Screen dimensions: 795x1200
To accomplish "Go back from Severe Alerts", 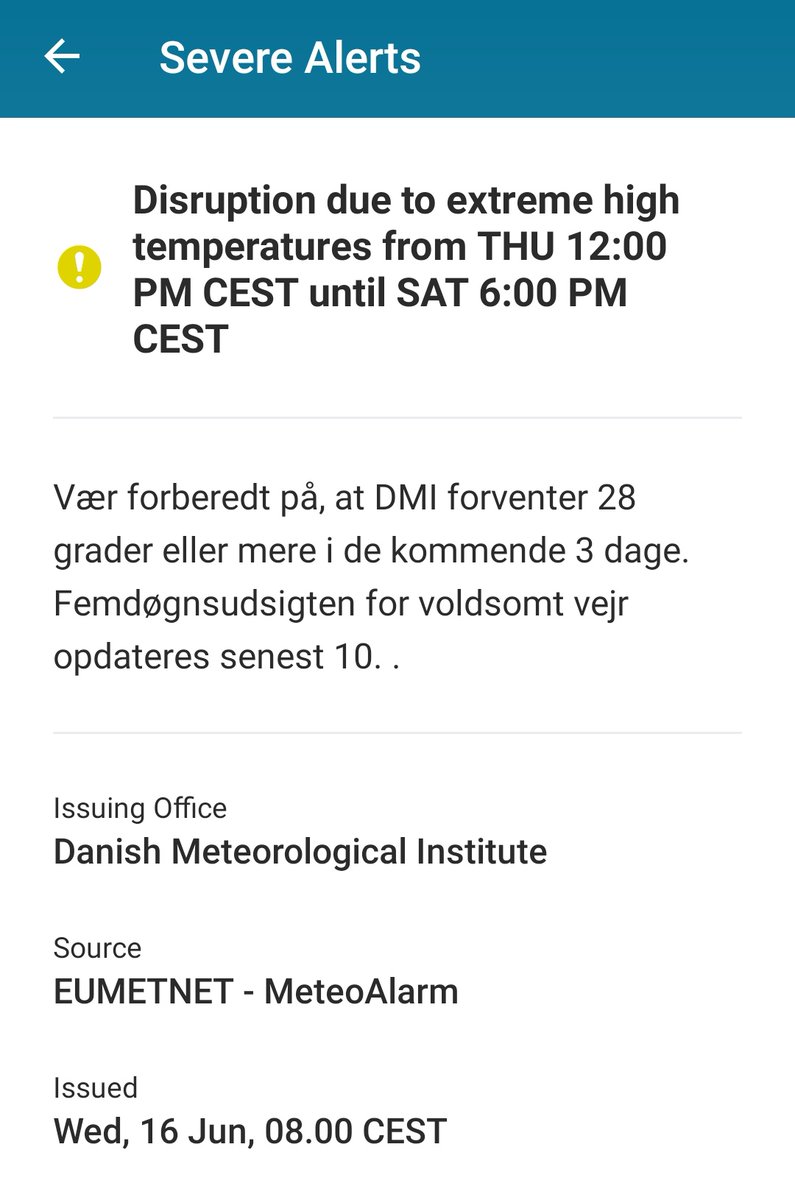I will pyautogui.click(x=62, y=57).
